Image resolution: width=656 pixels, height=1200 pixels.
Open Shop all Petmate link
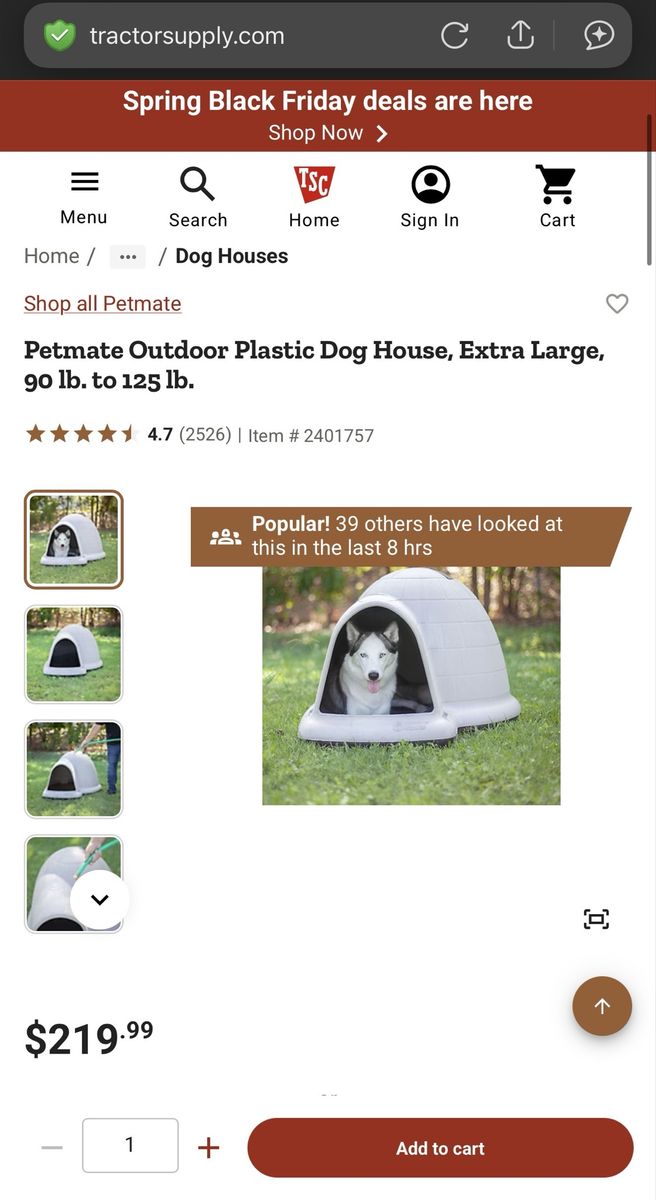point(102,303)
